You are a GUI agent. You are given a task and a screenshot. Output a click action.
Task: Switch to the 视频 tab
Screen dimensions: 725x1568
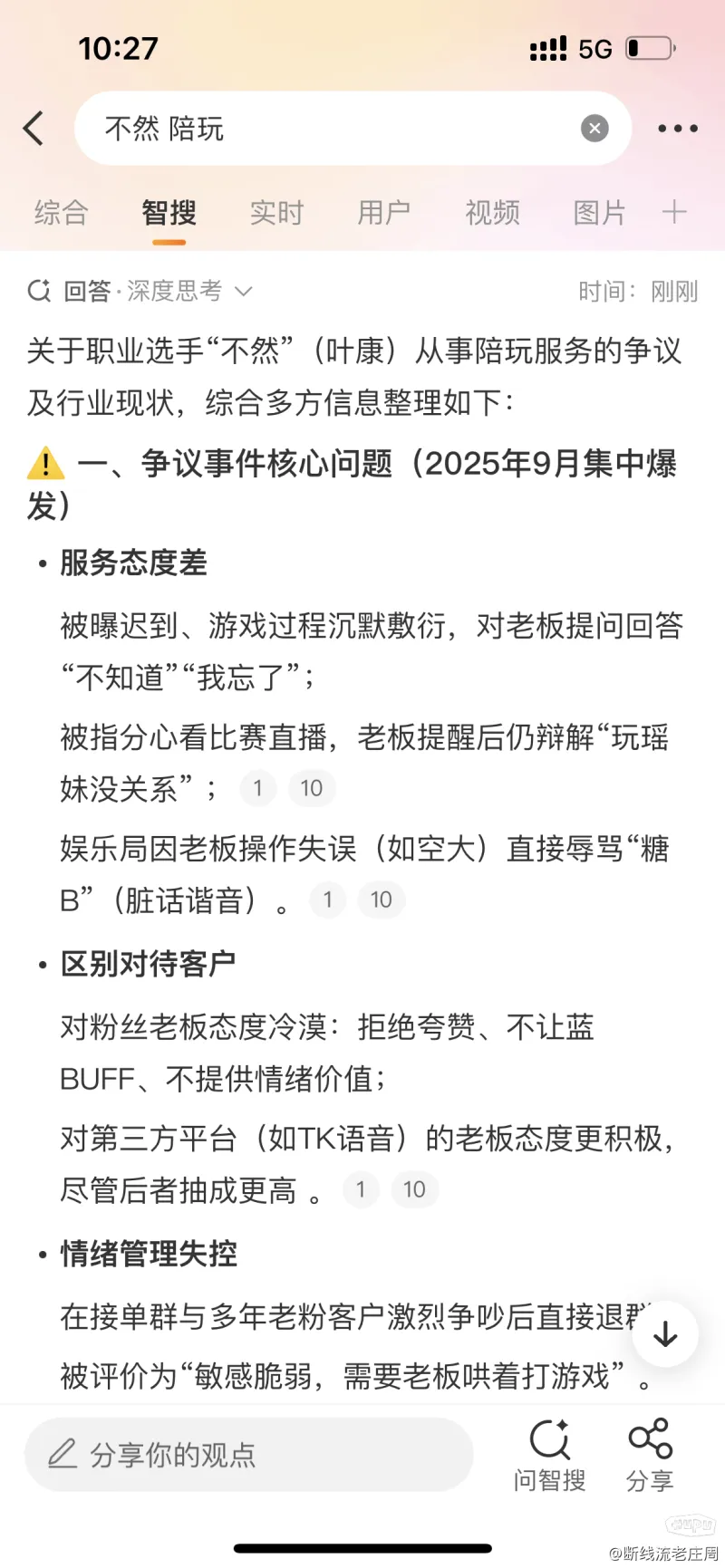492,213
